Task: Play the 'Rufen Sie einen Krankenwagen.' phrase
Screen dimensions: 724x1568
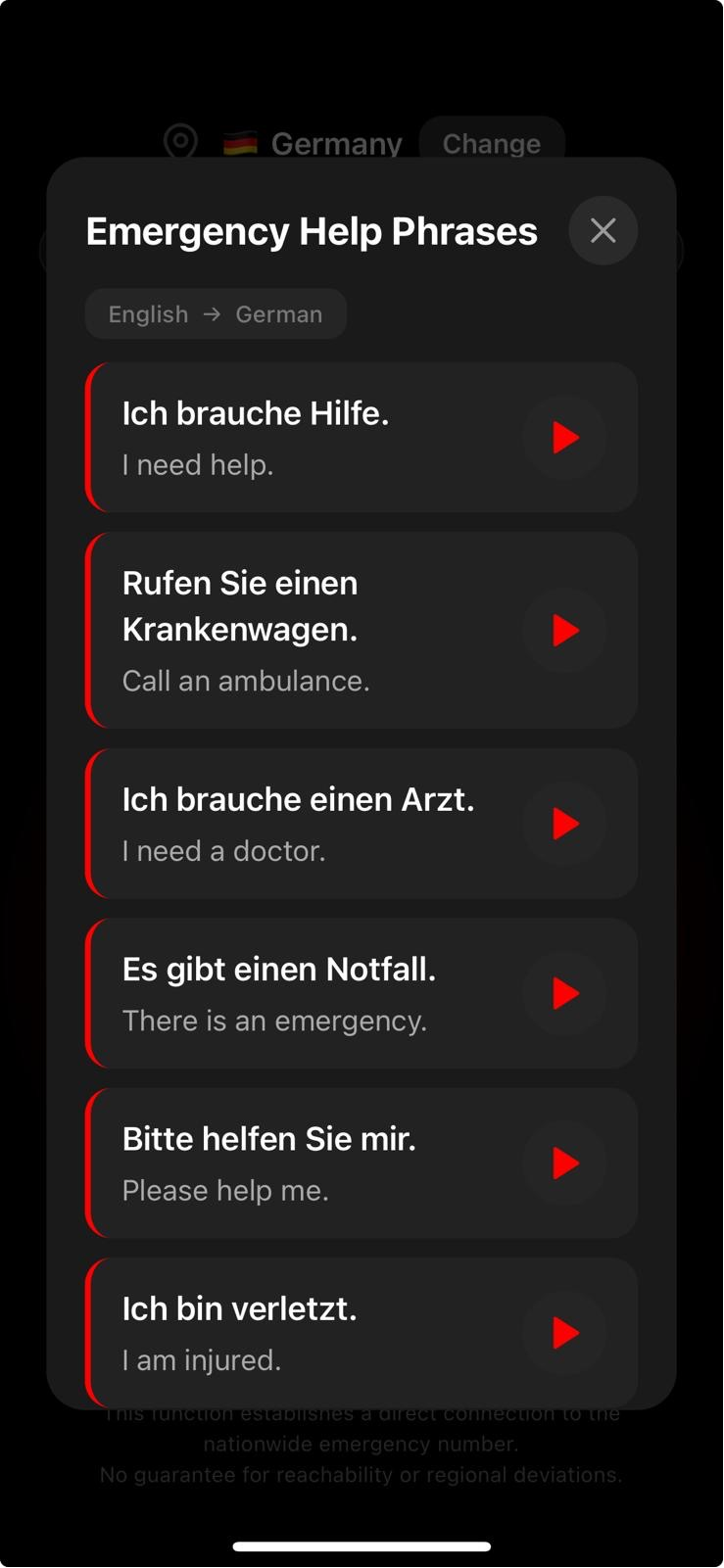Action: click(564, 631)
